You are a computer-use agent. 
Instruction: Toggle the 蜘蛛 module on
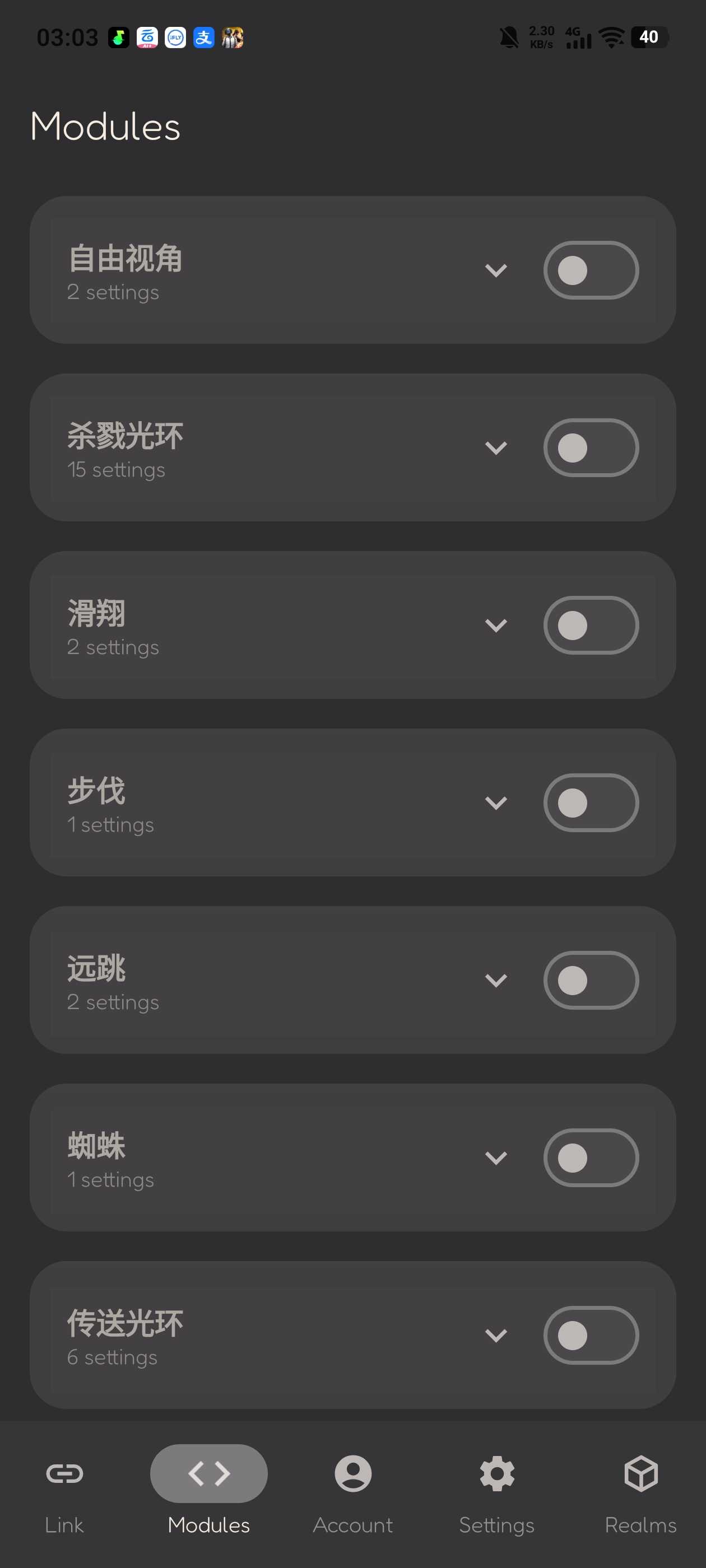click(x=590, y=1158)
